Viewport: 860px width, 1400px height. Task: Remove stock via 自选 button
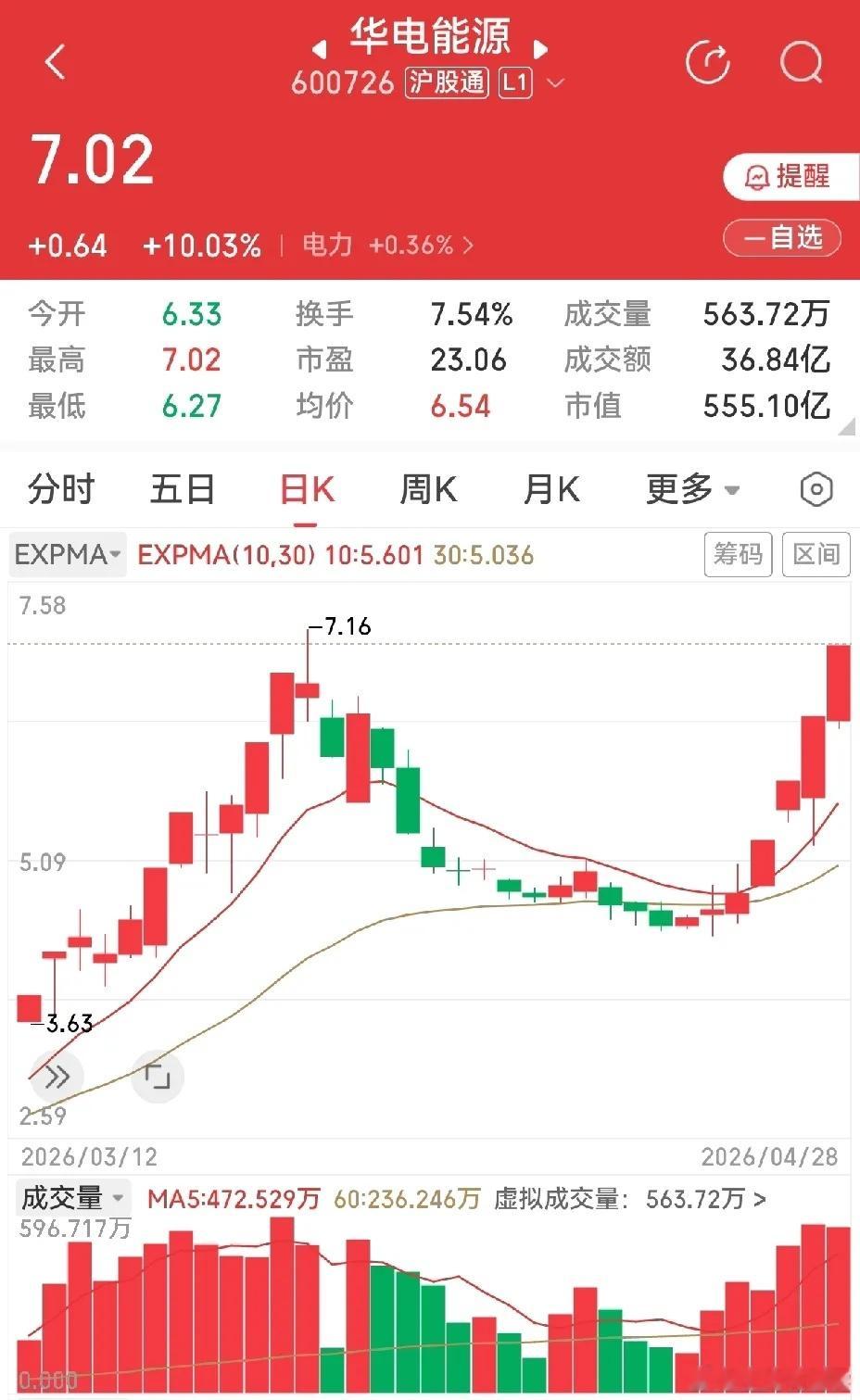(782, 238)
